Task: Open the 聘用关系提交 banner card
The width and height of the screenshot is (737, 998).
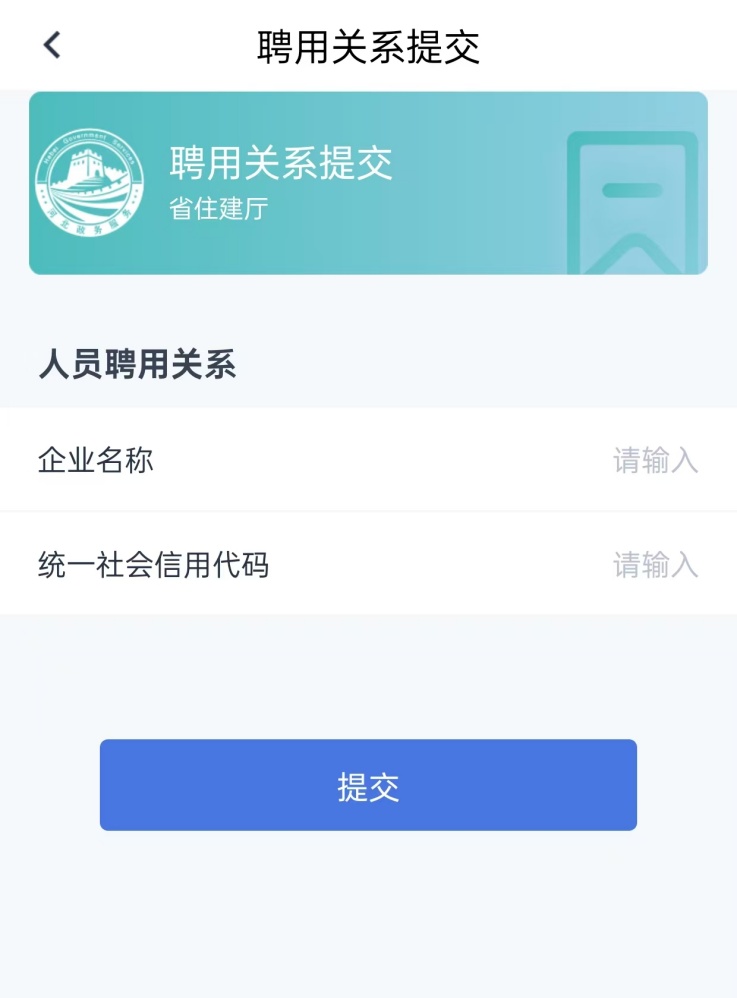Action: tap(368, 181)
